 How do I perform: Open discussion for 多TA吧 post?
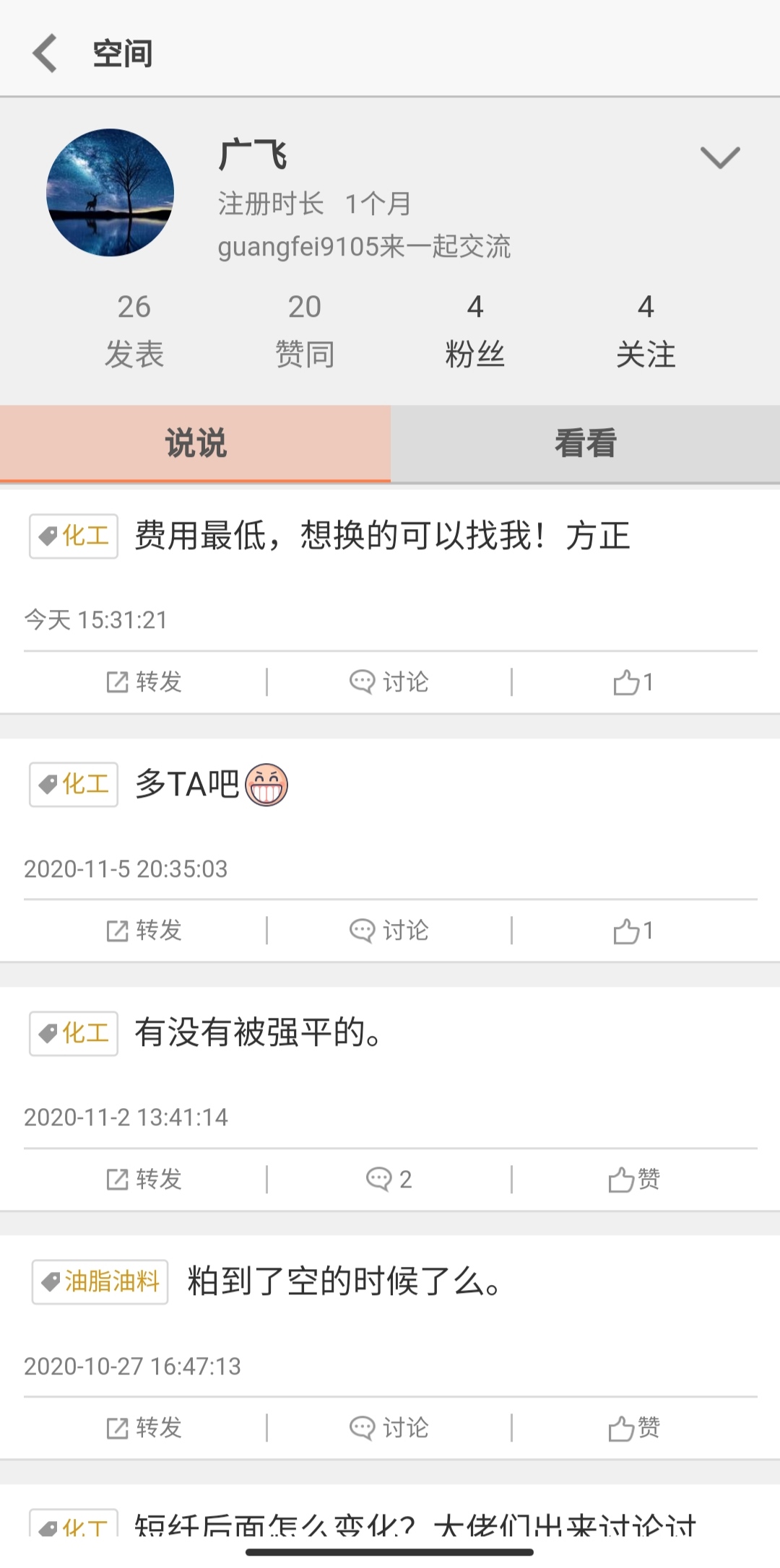tap(389, 930)
